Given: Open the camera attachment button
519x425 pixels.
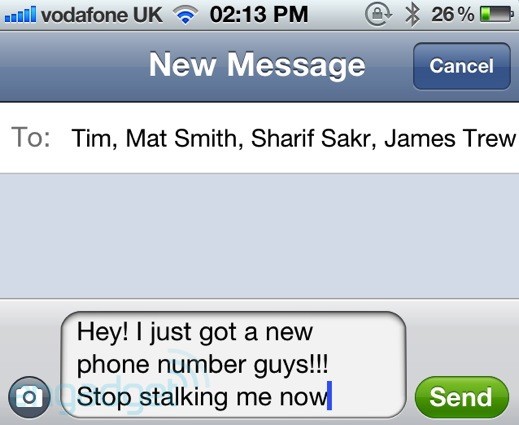Looking at the screenshot, I should (x=29, y=397).
